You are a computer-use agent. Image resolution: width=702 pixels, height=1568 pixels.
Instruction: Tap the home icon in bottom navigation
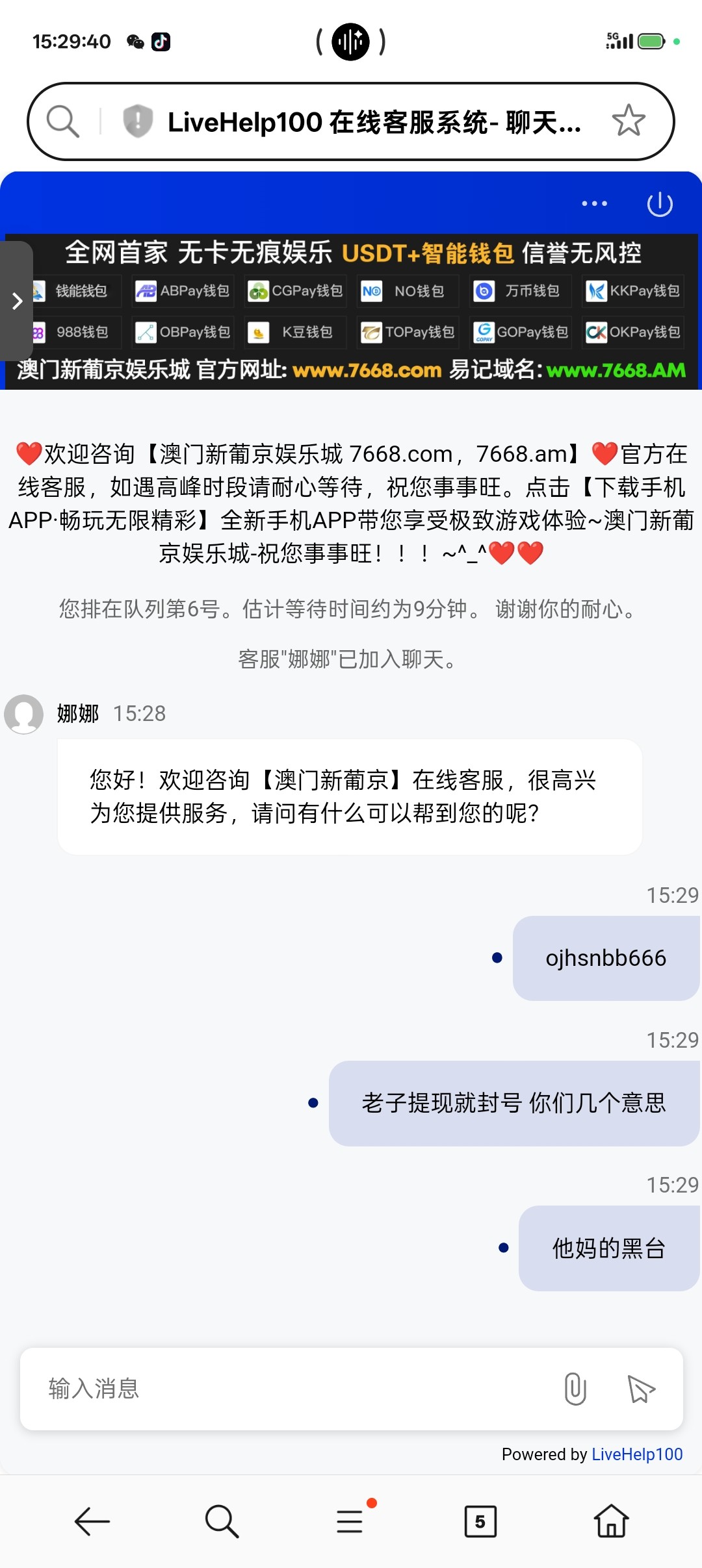[x=609, y=1520]
